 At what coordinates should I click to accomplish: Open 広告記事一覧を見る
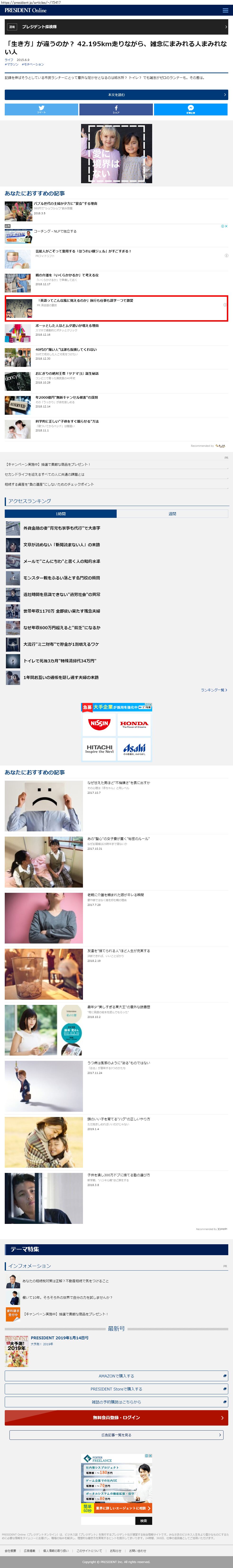[116, 1435]
